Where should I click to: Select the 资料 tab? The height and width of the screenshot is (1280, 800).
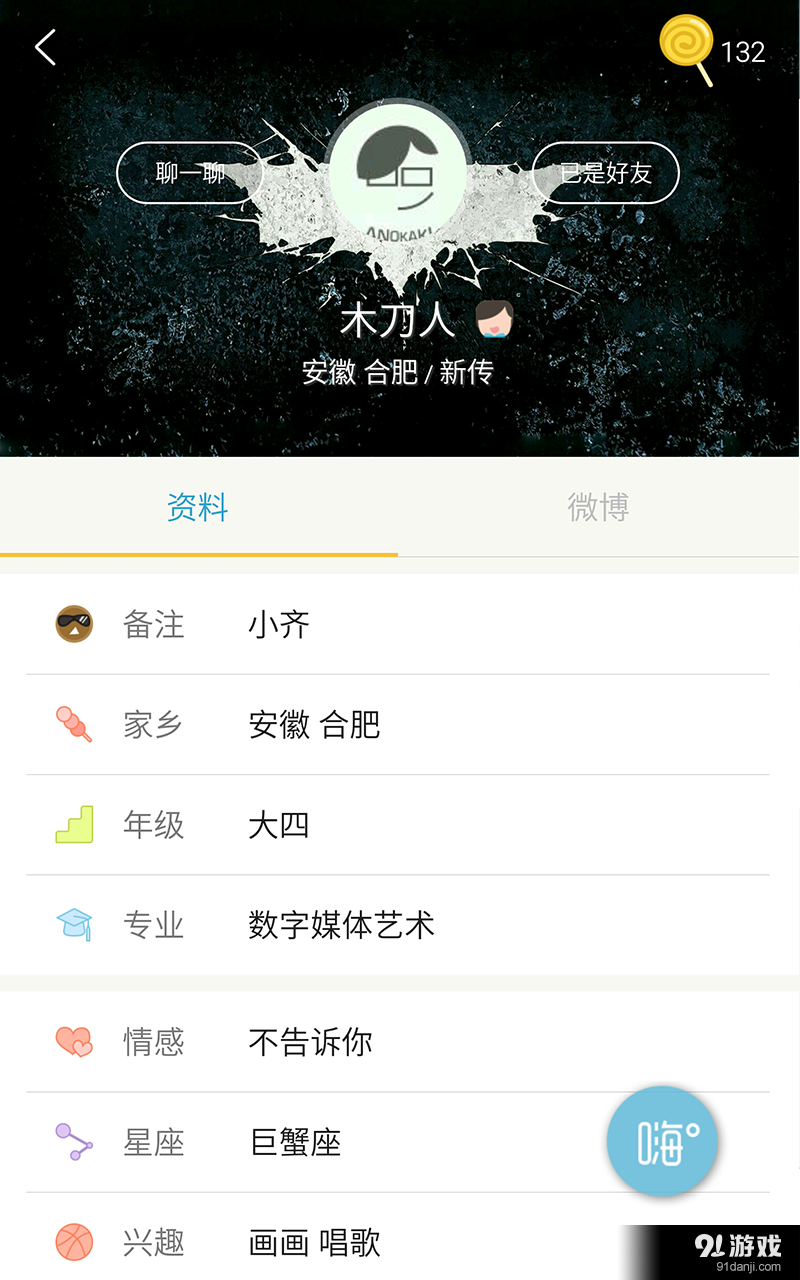197,508
